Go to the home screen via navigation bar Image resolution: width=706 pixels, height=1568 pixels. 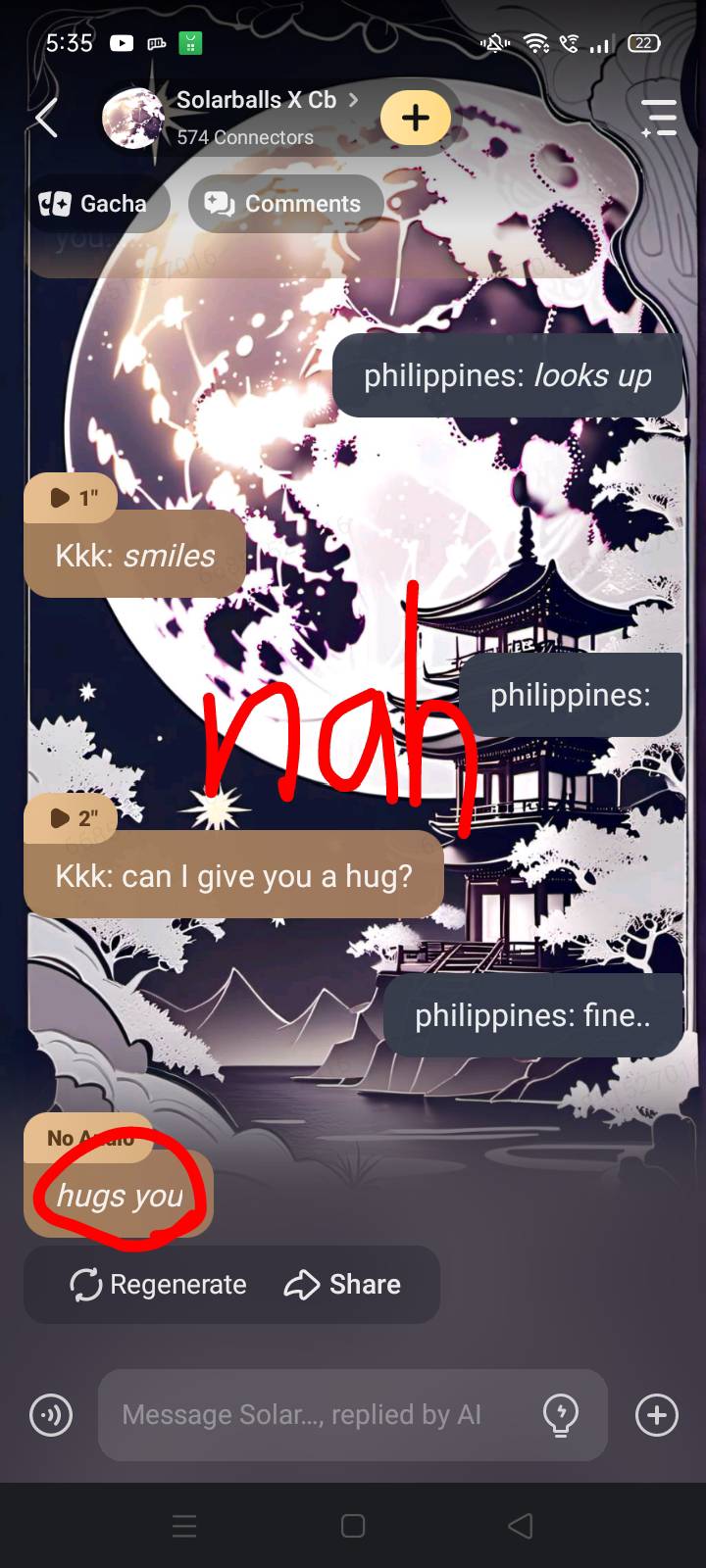tap(353, 1526)
